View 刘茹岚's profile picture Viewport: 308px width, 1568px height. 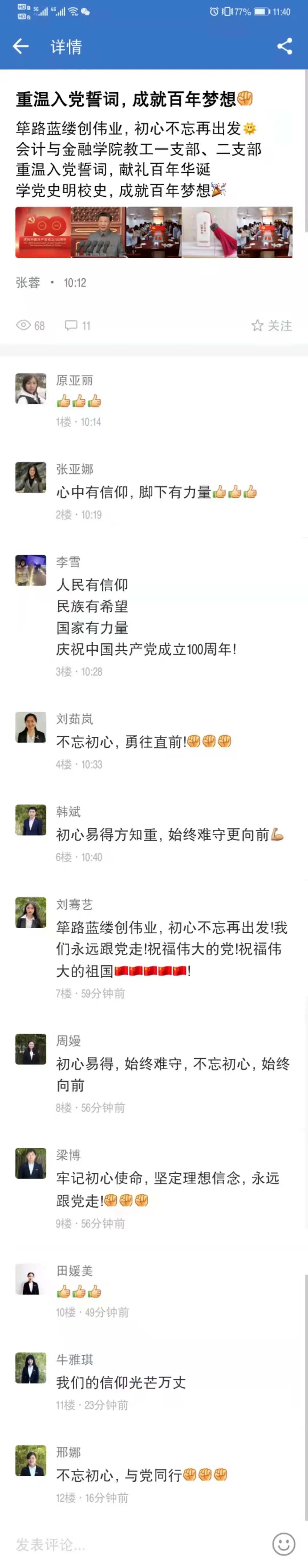click(x=31, y=727)
